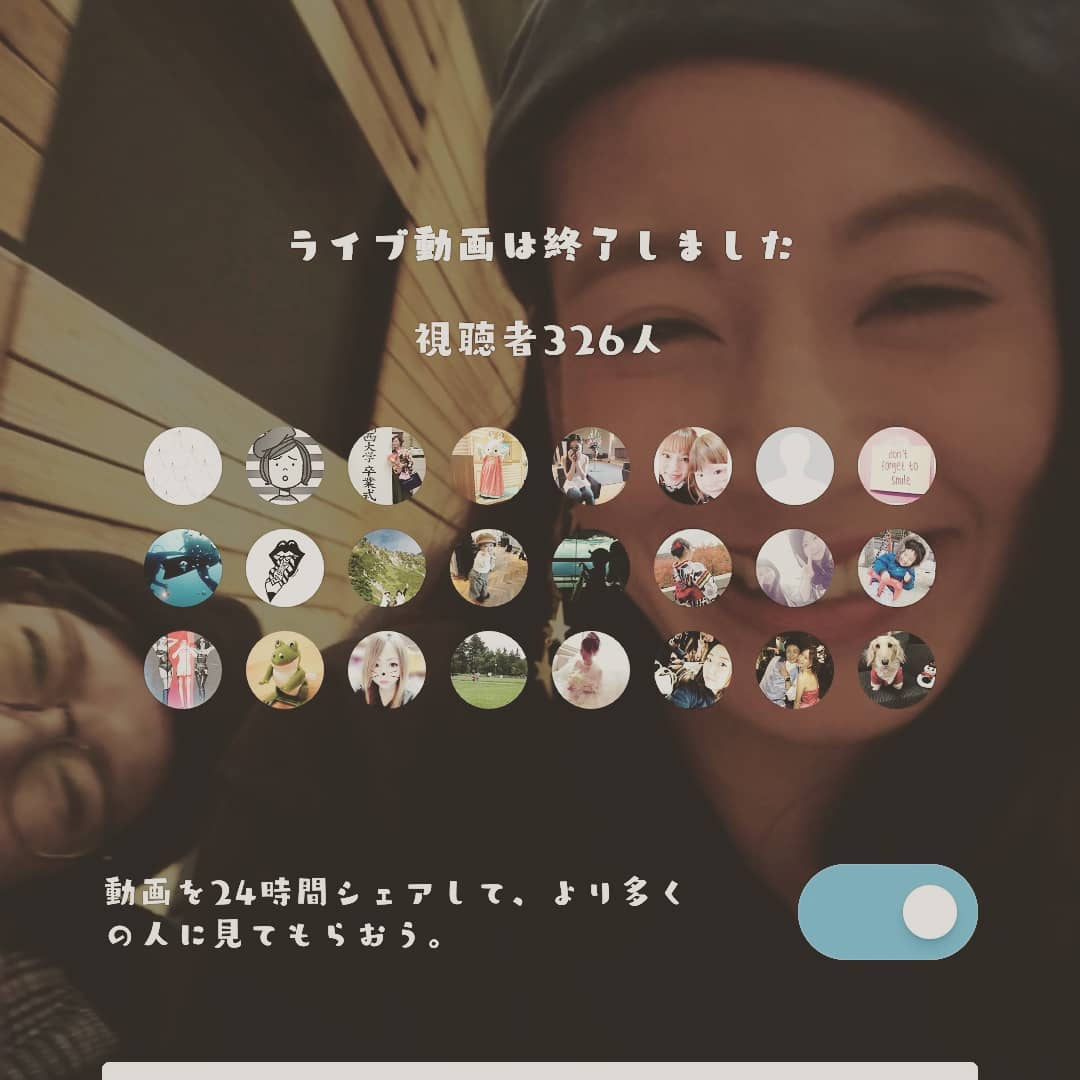This screenshot has width=1080, height=1080.
Task: Open the 'don't forget to smile' viewer avatar
Action: coord(896,466)
